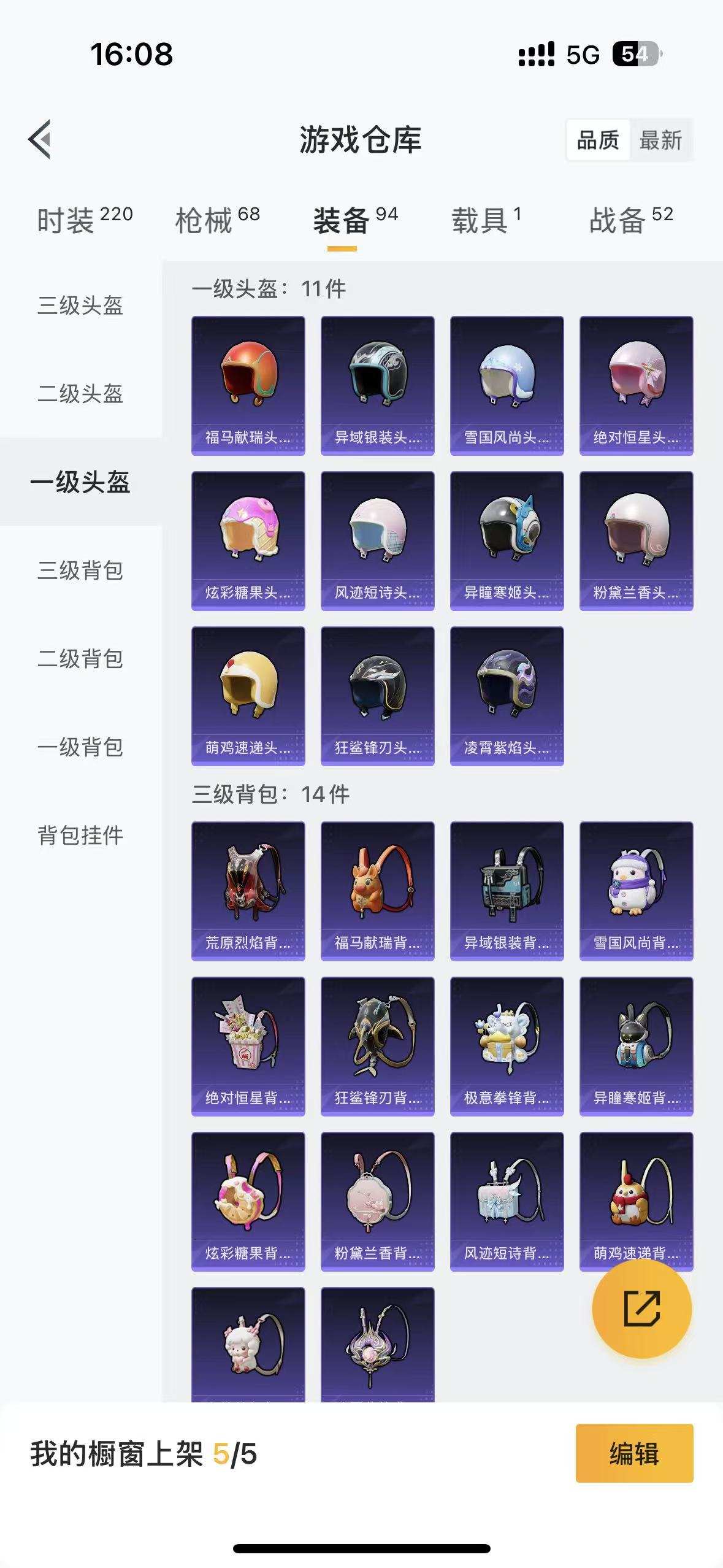Sort warehouse by 最新
The height and width of the screenshot is (1568, 723).
(x=660, y=140)
